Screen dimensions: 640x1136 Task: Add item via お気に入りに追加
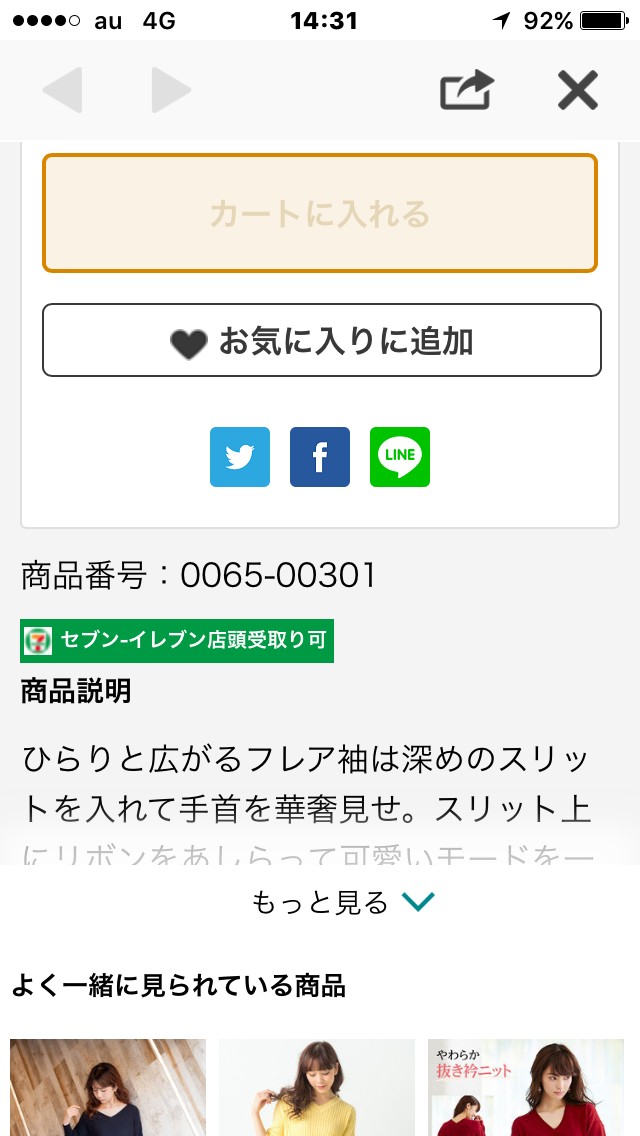(322, 341)
